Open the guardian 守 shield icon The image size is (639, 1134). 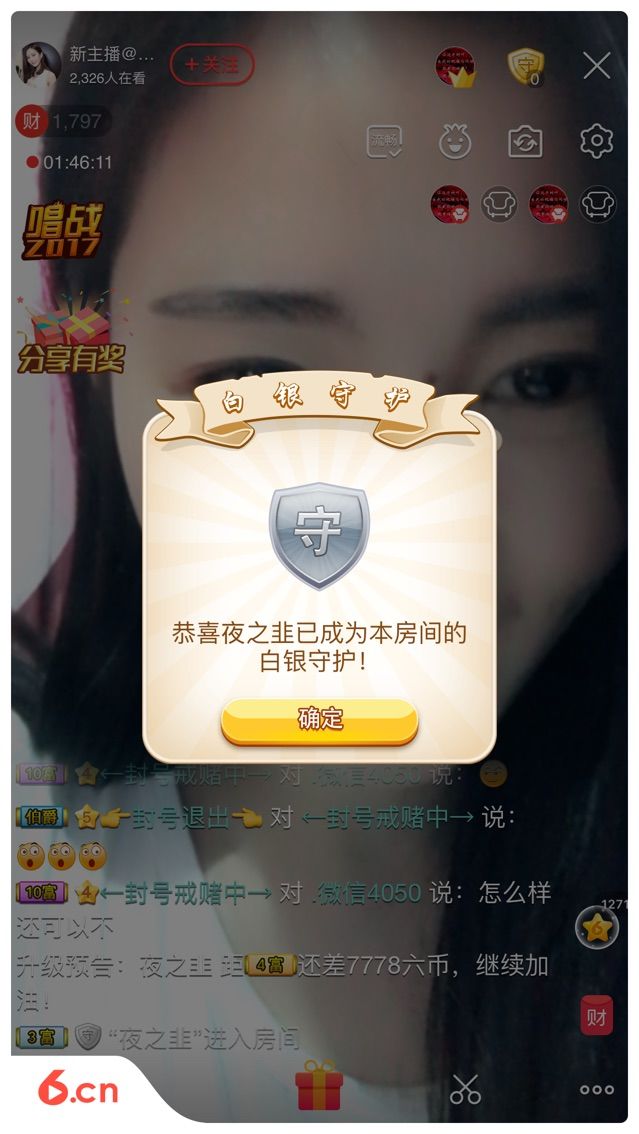click(x=524, y=66)
